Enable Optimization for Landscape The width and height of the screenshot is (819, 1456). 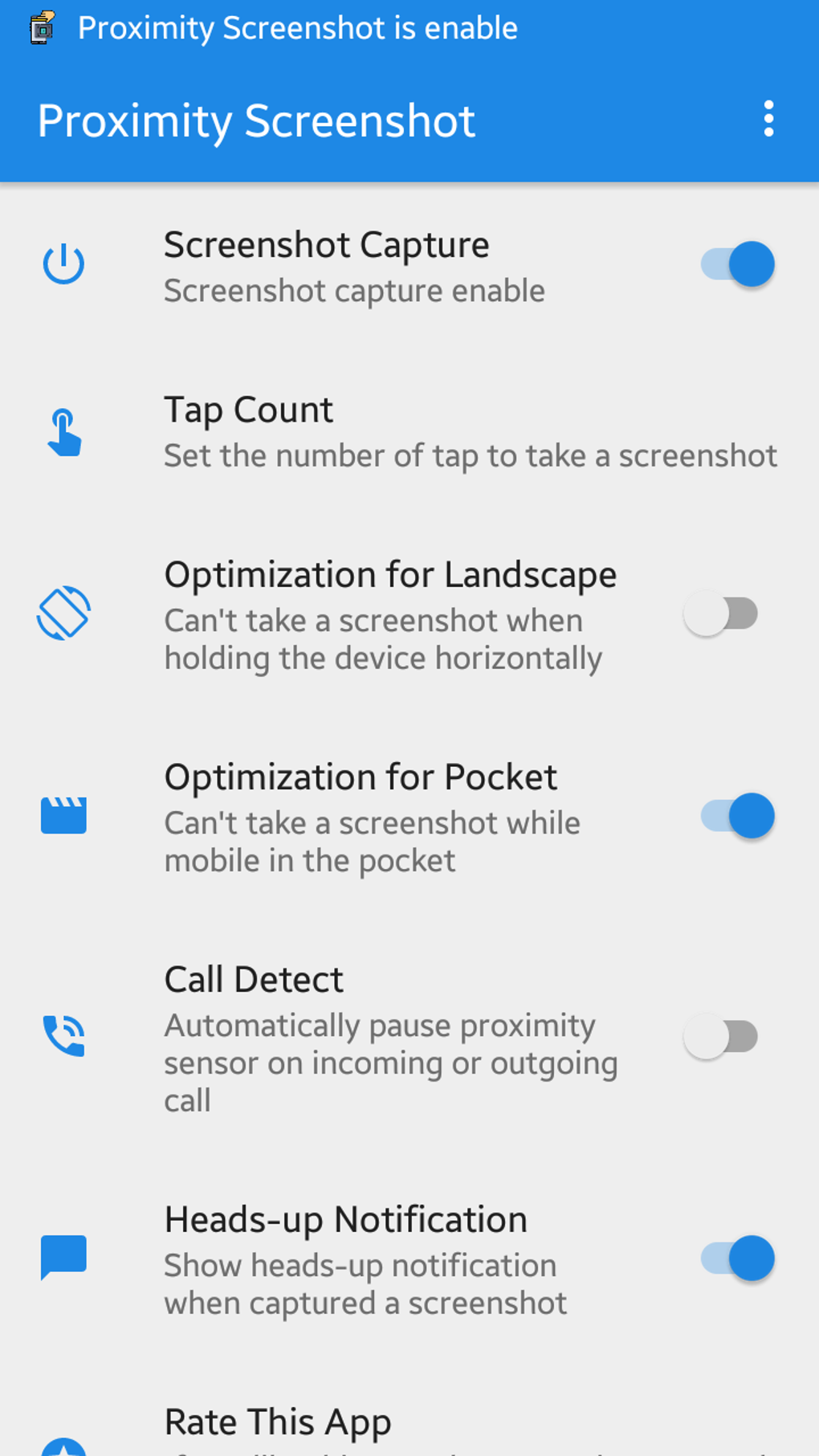[721, 614]
